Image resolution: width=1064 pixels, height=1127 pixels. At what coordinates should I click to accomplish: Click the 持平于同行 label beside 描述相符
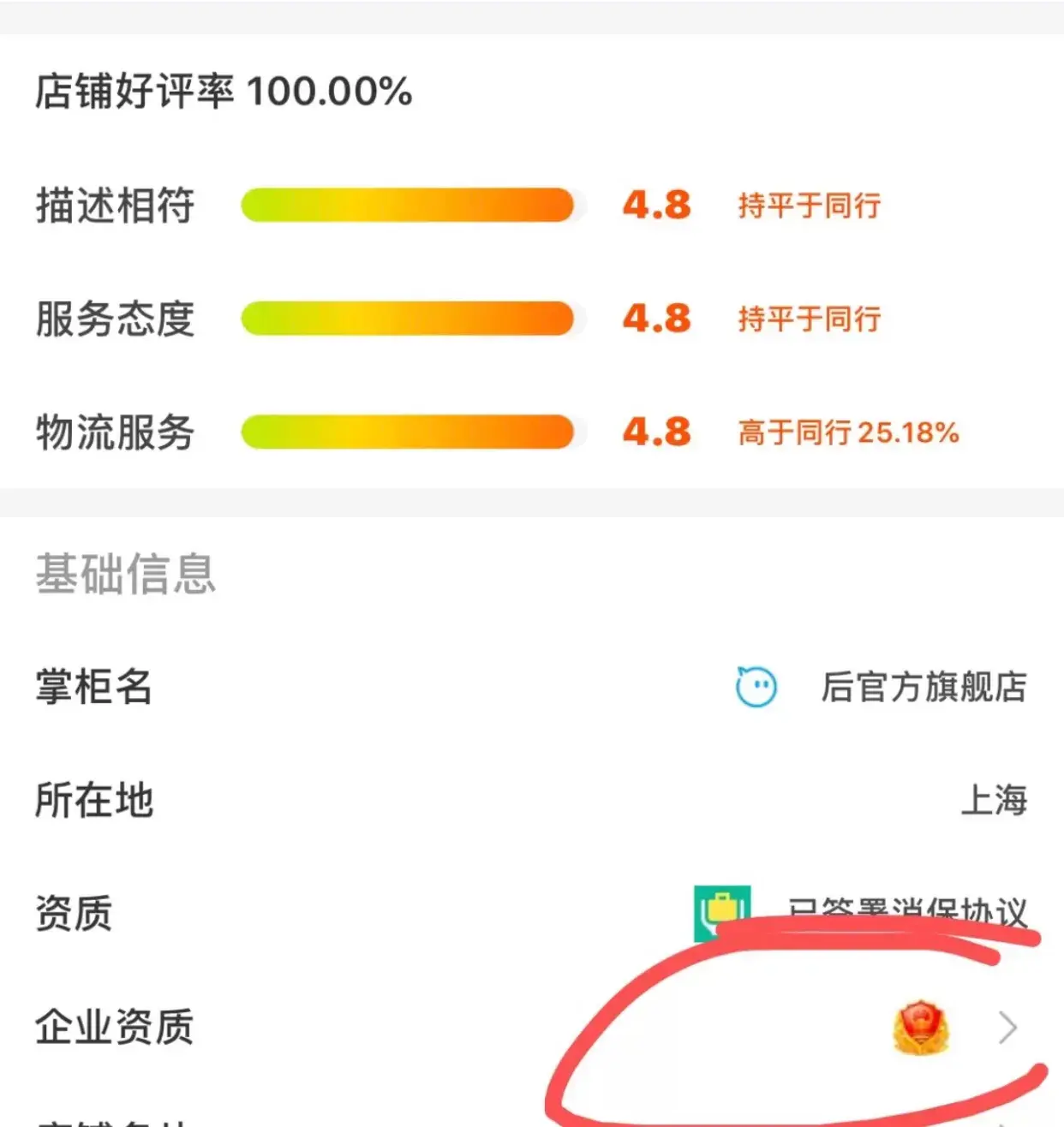click(809, 206)
